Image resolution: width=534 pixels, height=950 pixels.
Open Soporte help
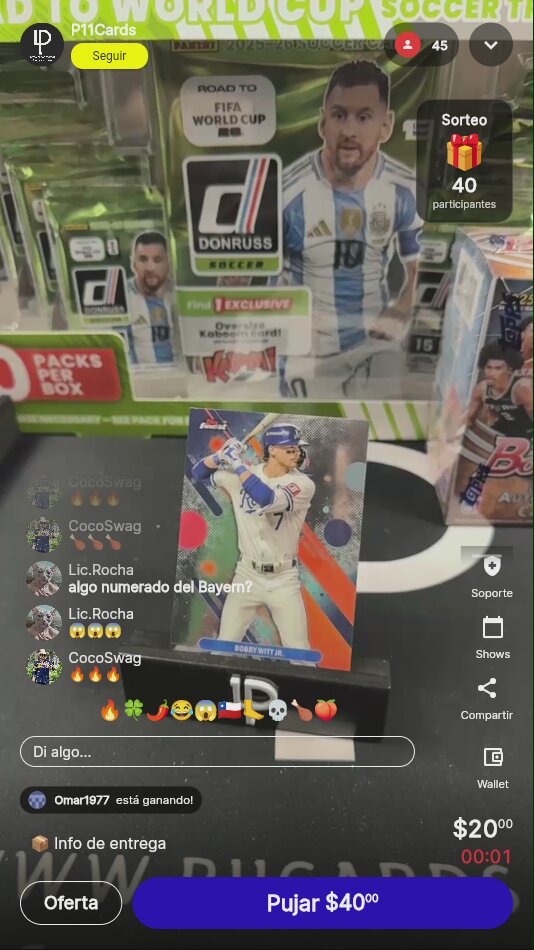point(492,577)
